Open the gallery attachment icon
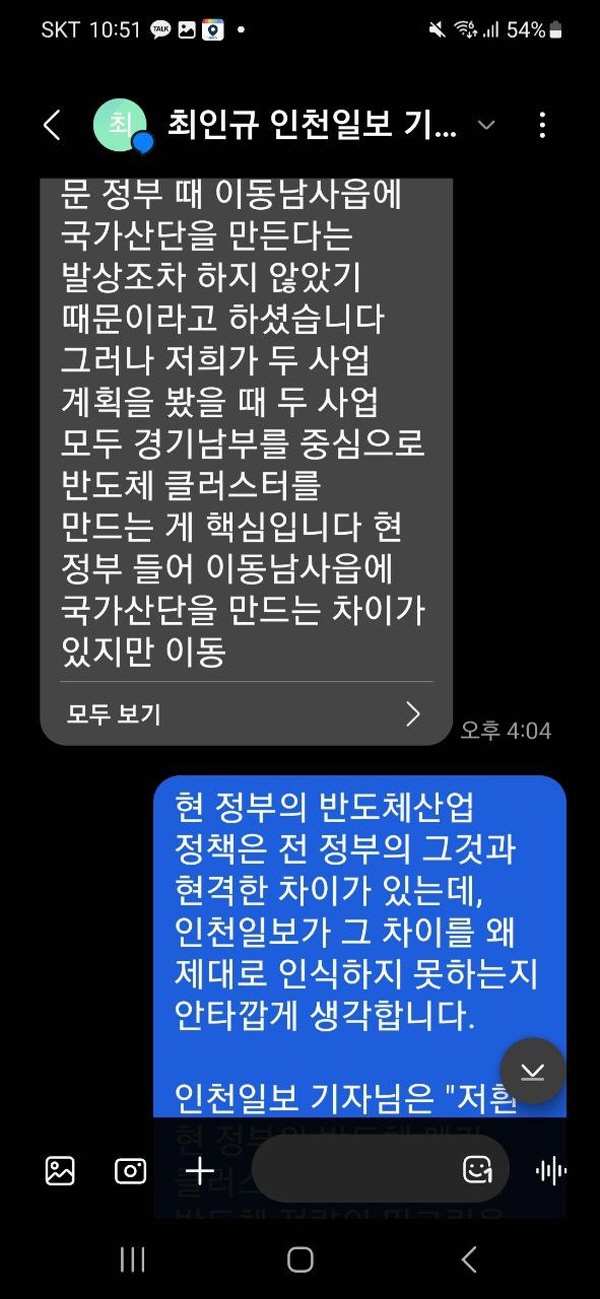The width and height of the screenshot is (600, 1299). coord(60,1170)
